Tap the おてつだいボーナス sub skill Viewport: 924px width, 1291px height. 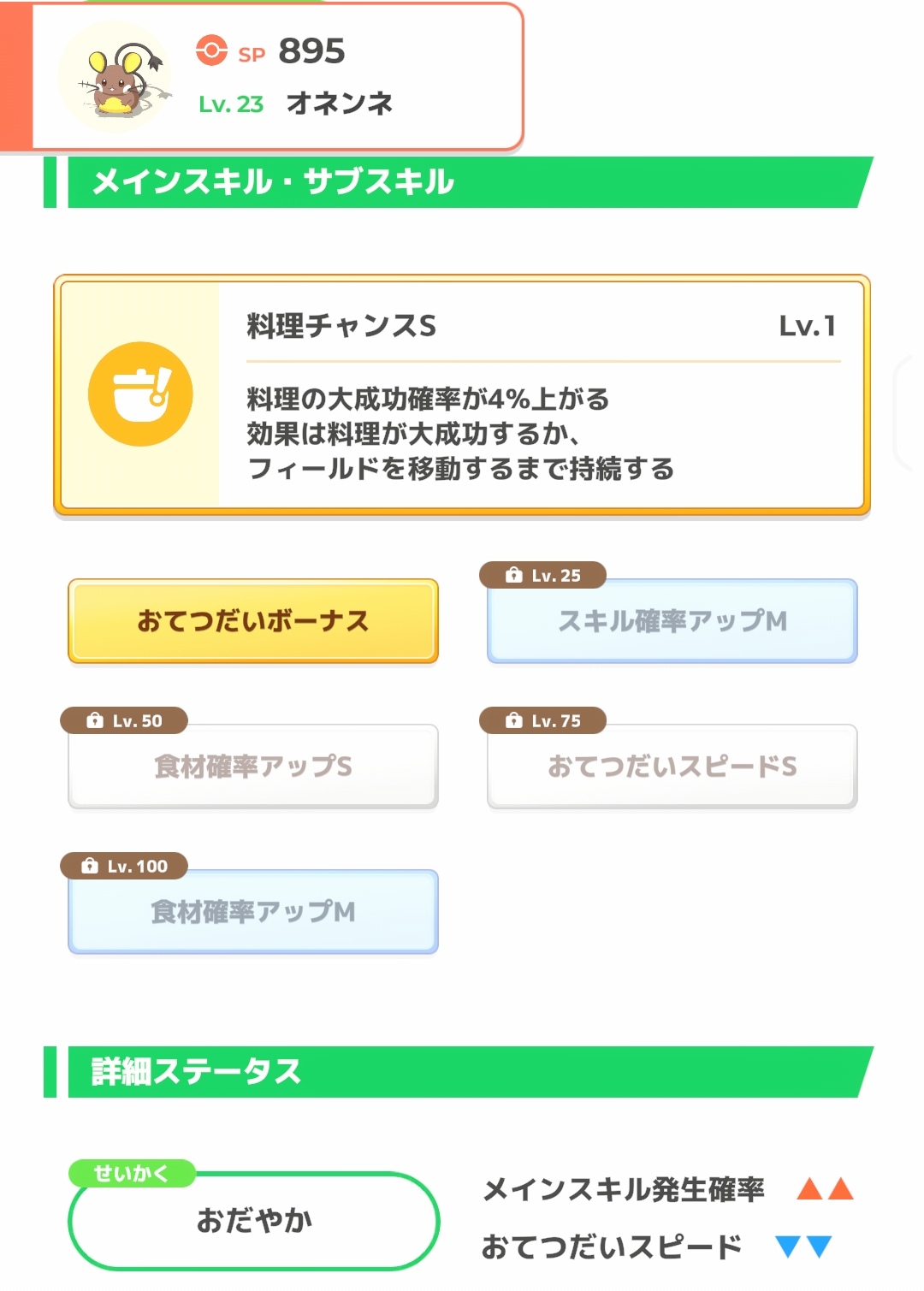tap(253, 621)
